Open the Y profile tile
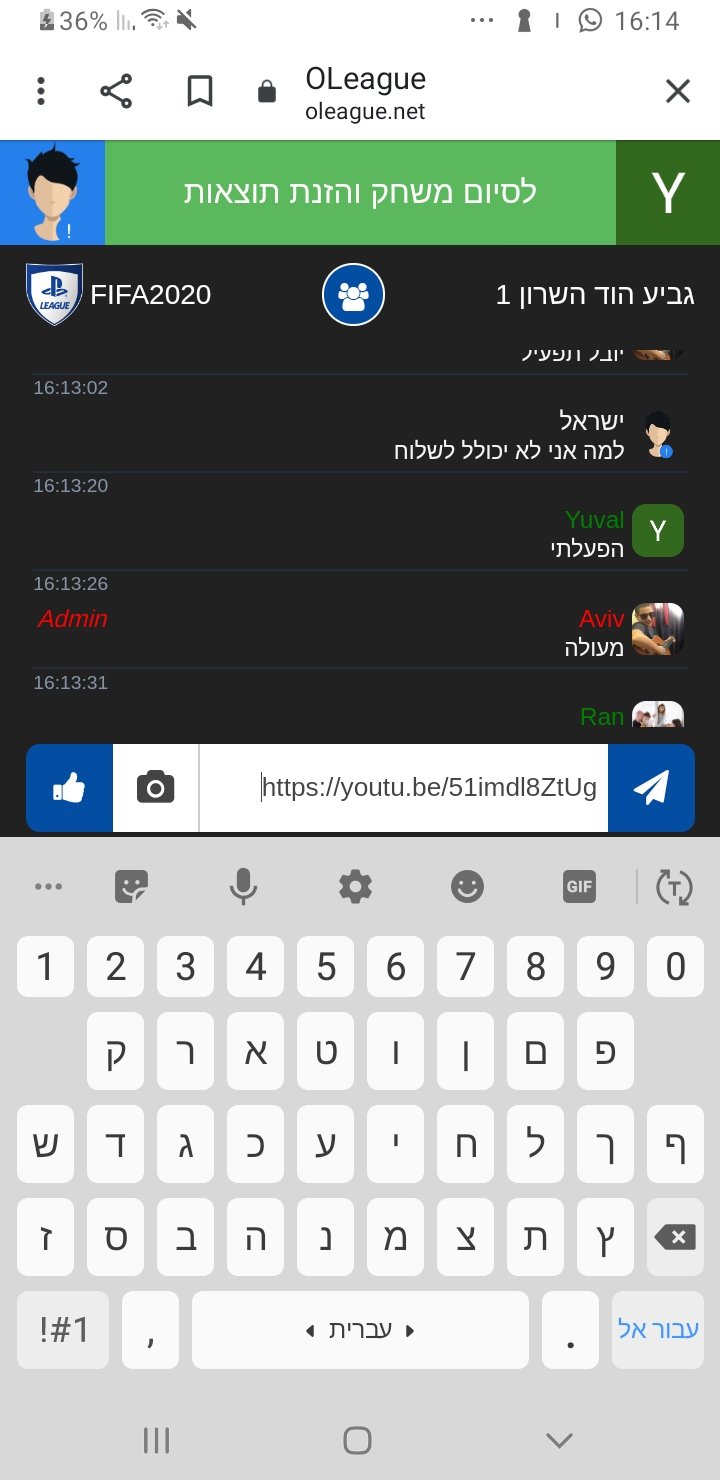 click(668, 193)
